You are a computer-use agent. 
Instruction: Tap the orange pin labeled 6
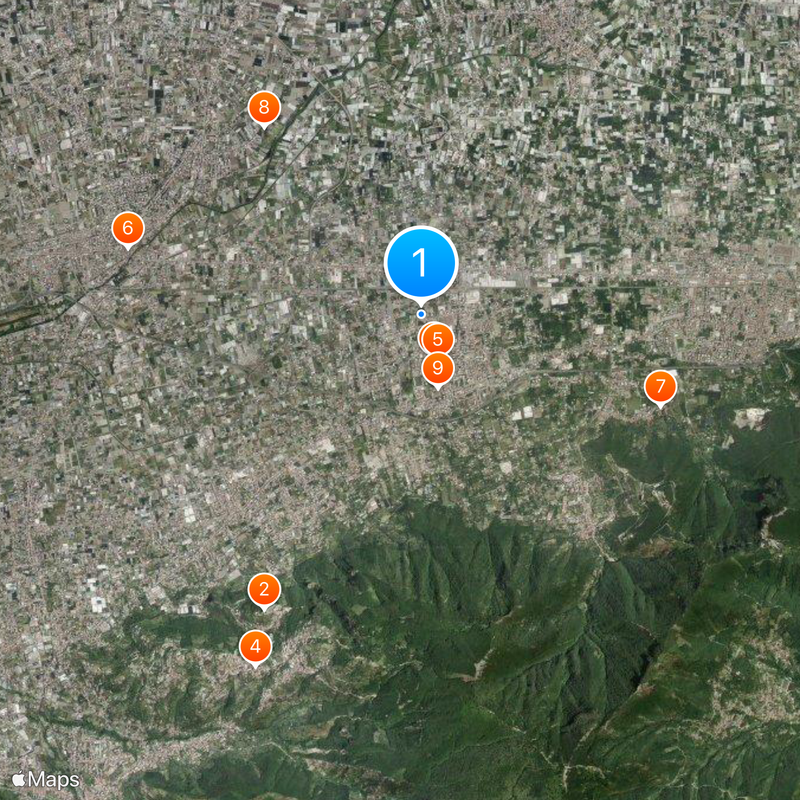[127, 228]
